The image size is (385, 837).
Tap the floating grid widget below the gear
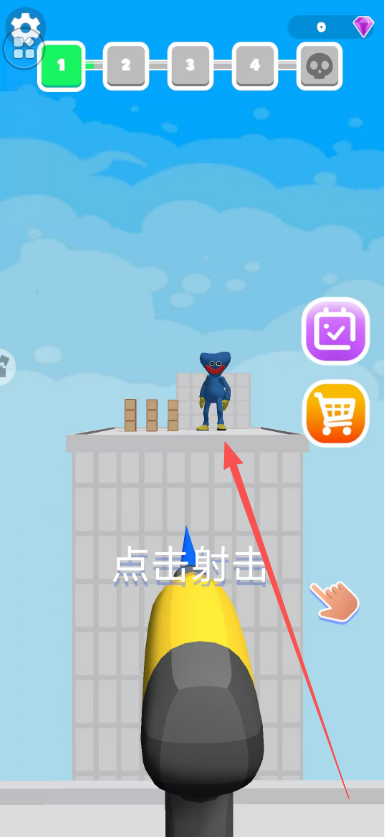point(23,48)
